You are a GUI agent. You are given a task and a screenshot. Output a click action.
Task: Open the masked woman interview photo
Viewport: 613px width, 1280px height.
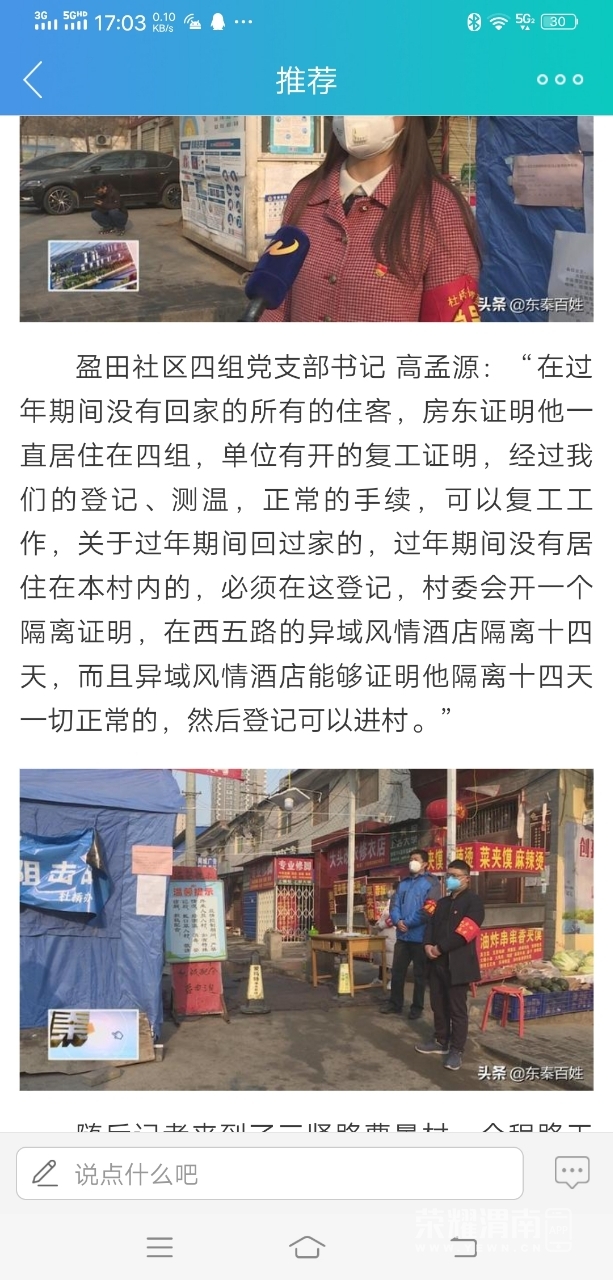[x=306, y=218]
